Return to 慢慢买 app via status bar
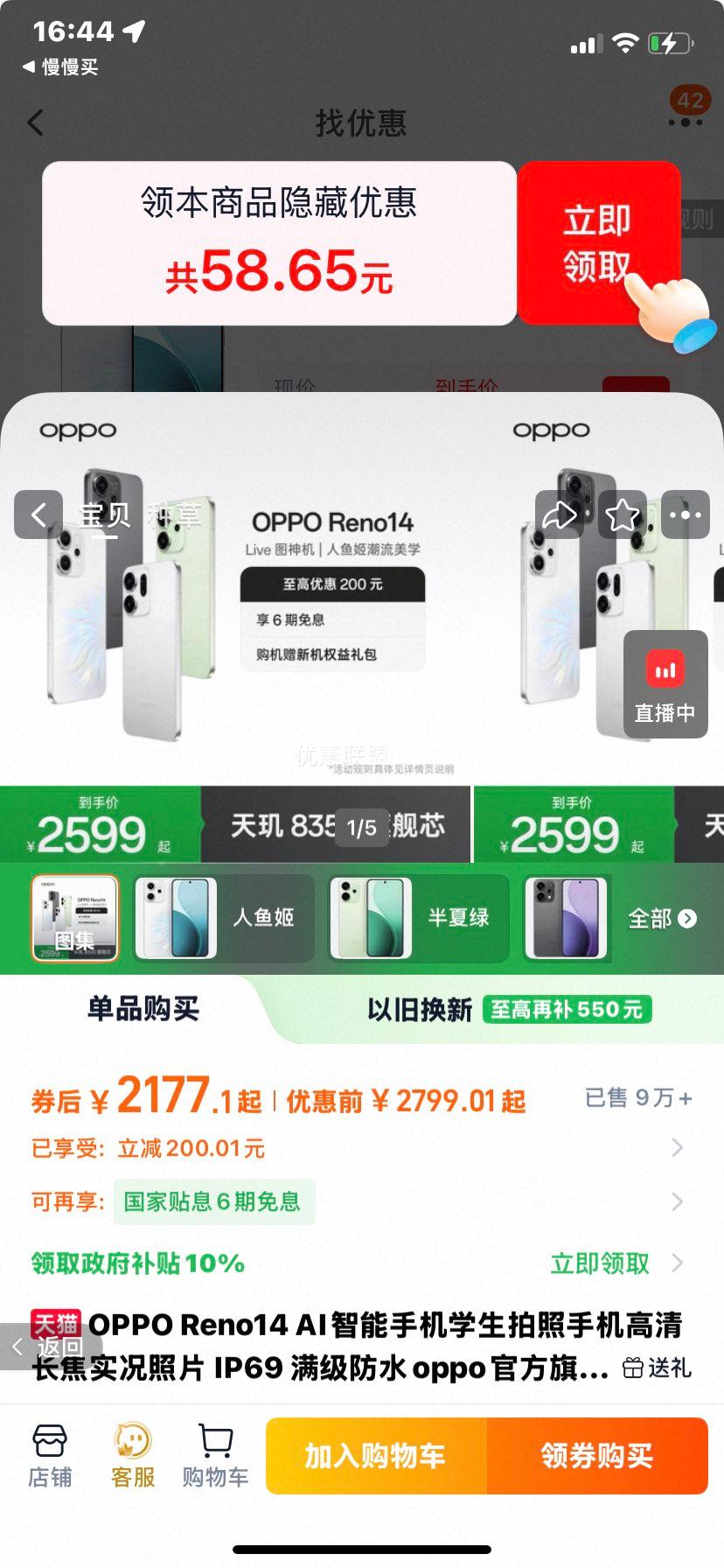 pyautogui.click(x=59, y=66)
